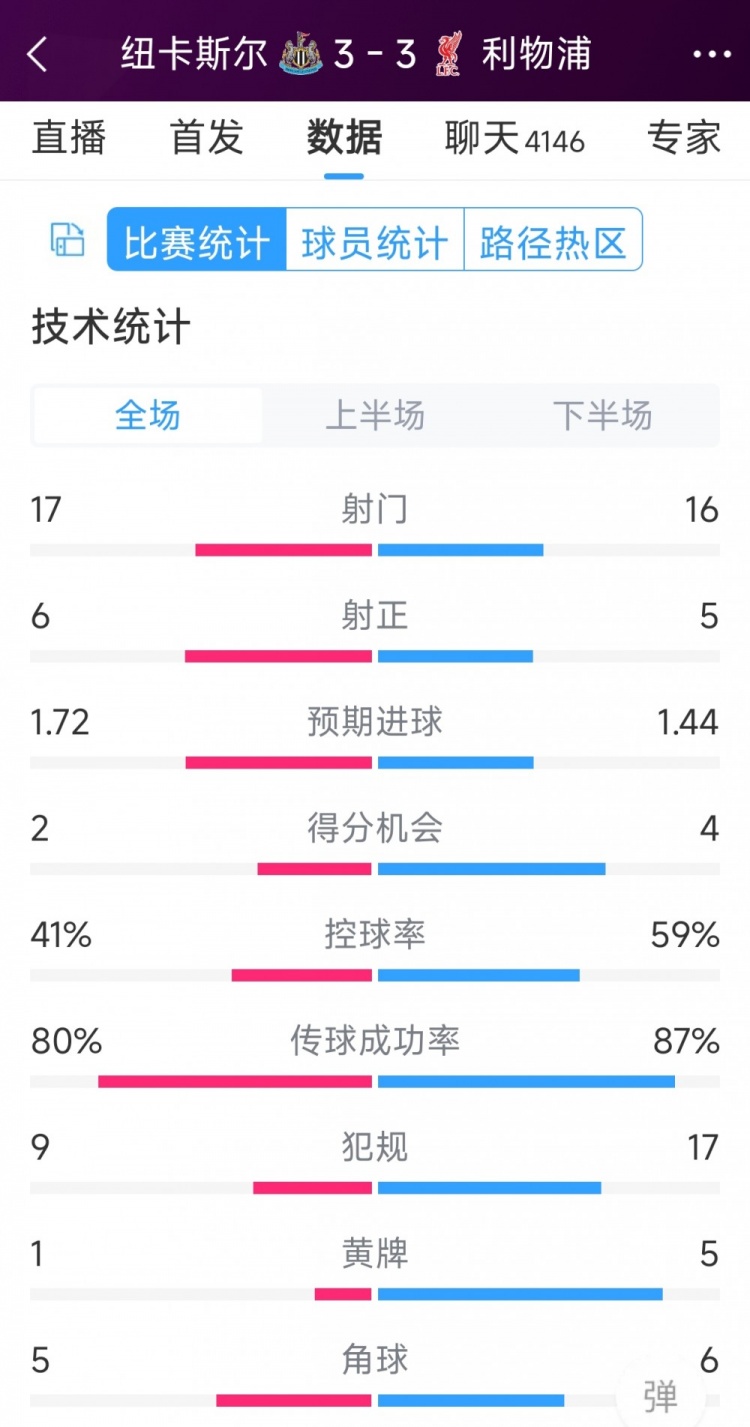Switch stats view to 上半场 (first half)
The image size is (750, 1427).
pyautogui.click(x=374, y=416)
